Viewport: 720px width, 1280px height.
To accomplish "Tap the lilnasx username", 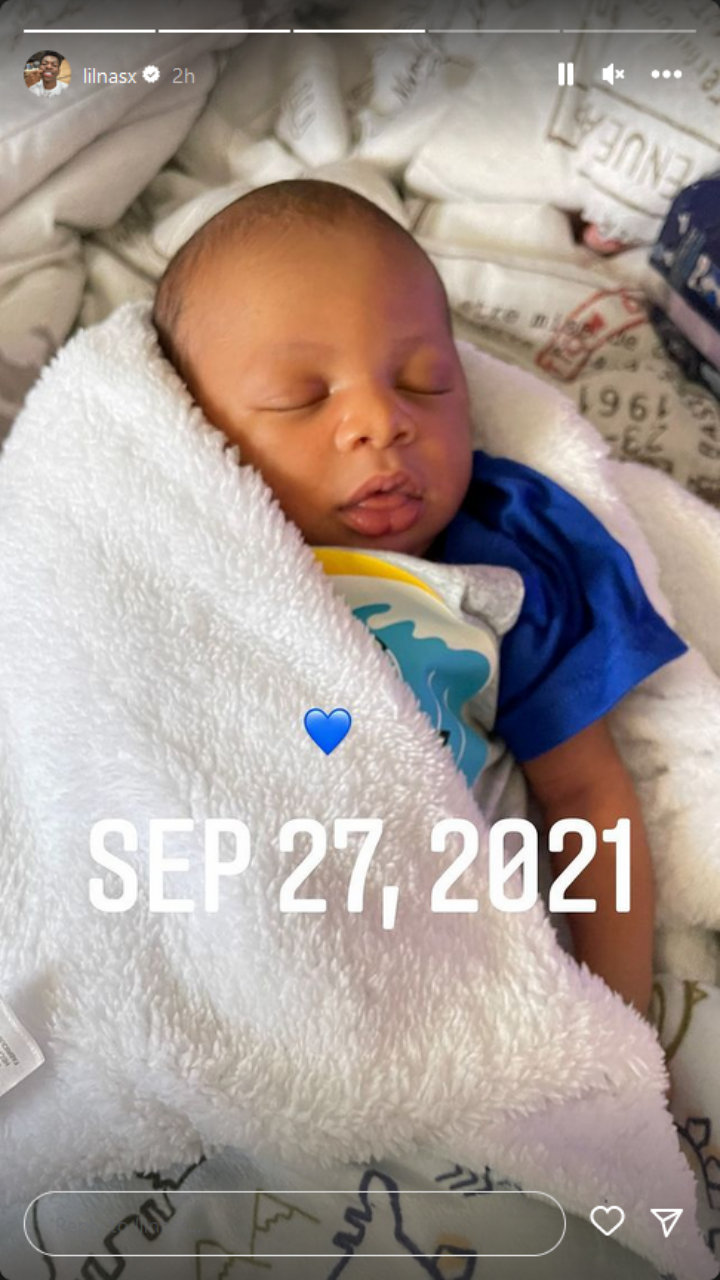I will point(110,75).
